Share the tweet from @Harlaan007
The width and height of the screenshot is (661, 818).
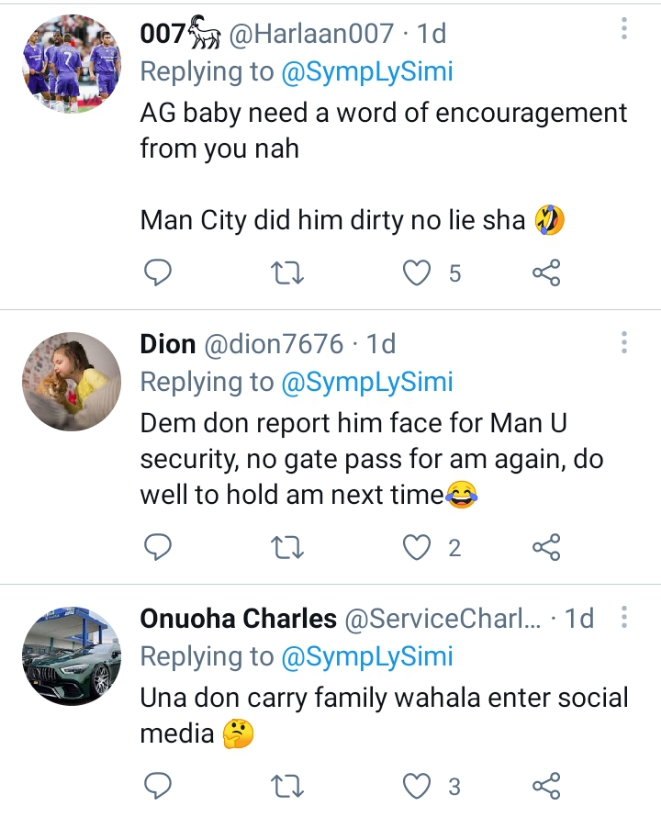(x=546, y=272)
